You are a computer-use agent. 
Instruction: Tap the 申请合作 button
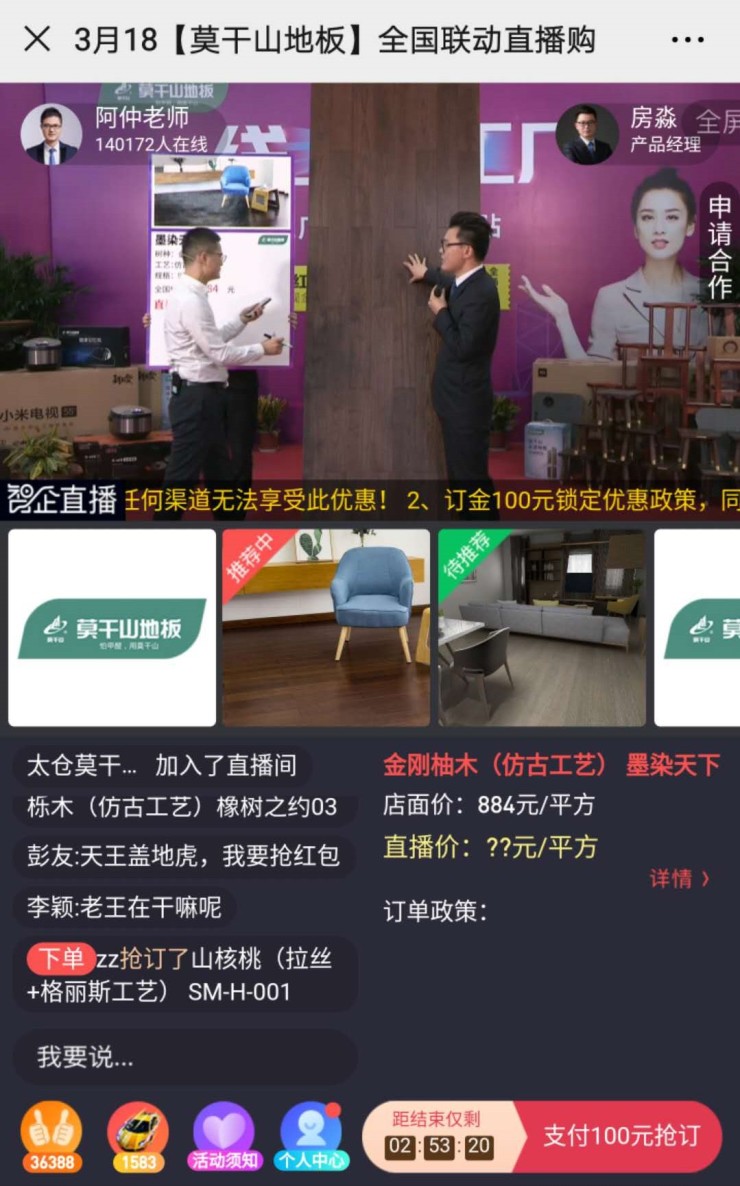coord(719,247)
